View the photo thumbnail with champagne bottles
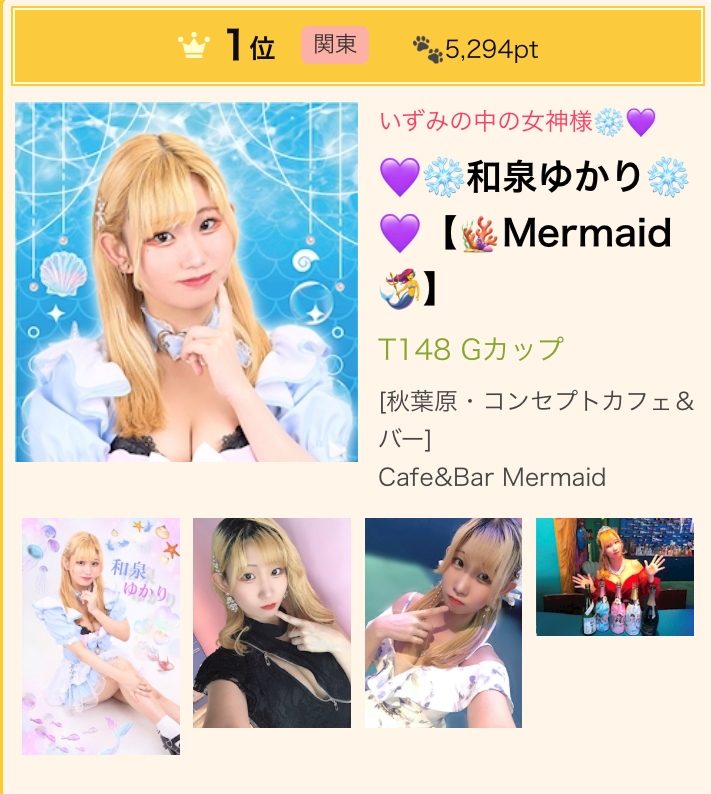Image resolution: width=711 pixels, height=794 pixels. click(x=614, y=577)
